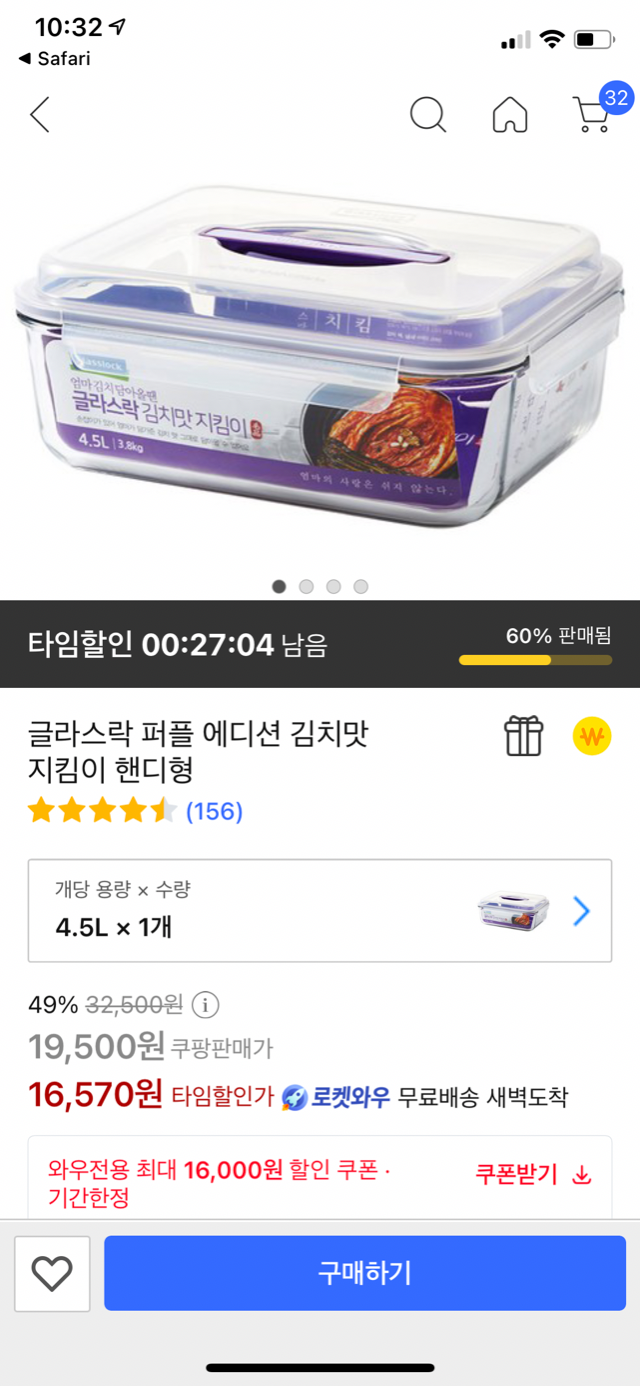The height and width of the screenshot is (1386, 640).
Task: Go to the Coupang home page
Action: coord(510,115)
